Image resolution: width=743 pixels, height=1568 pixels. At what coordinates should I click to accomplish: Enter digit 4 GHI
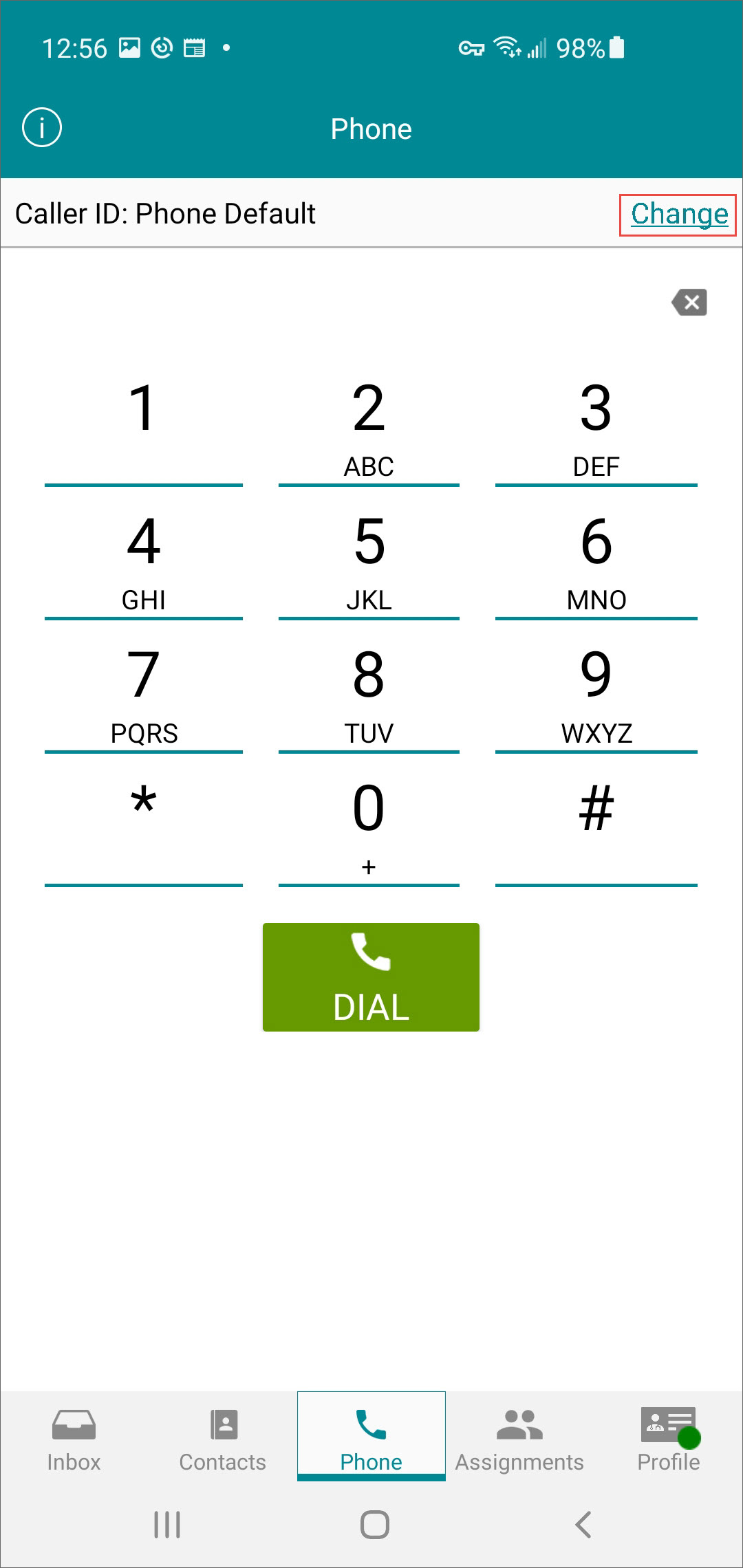143,560
